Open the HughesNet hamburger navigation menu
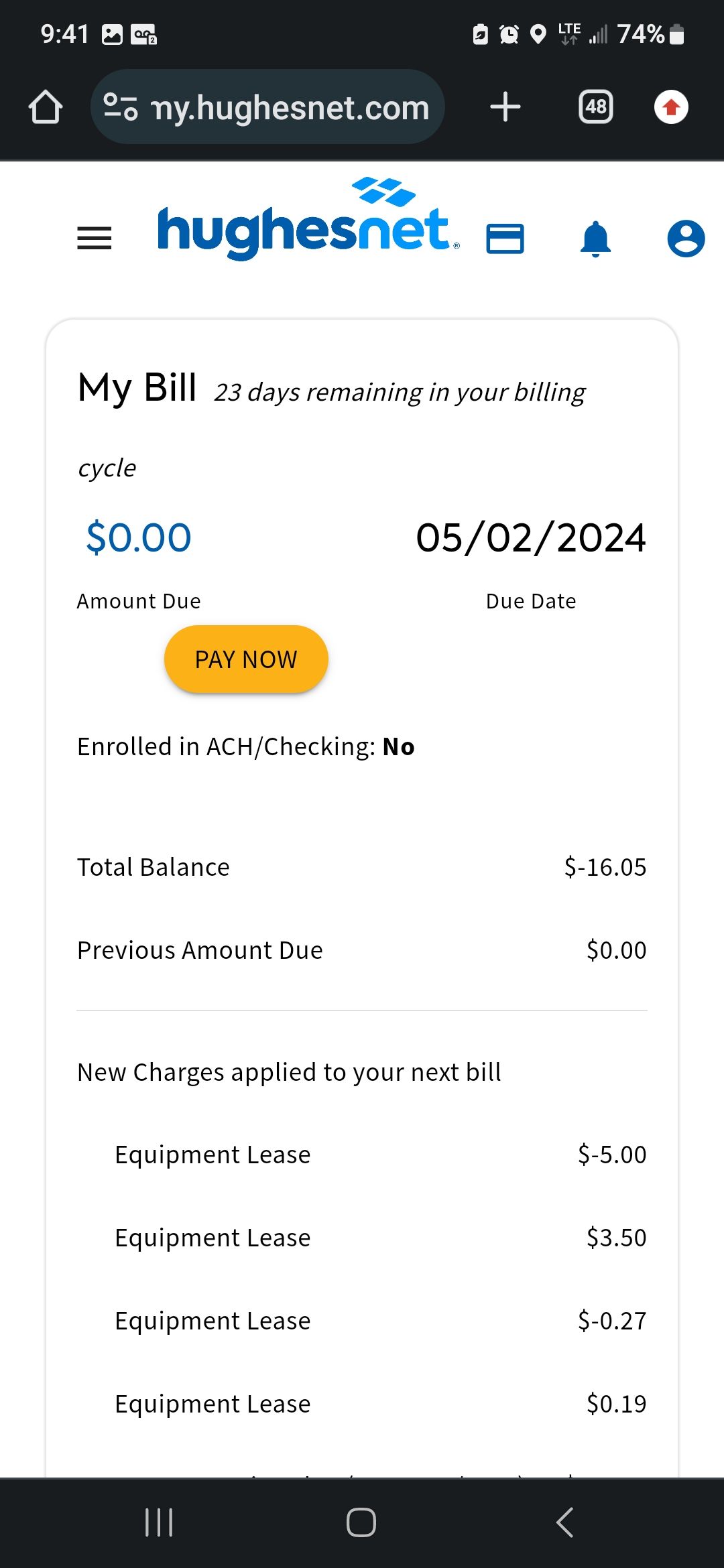The image size is (724, 1568). 93,238
